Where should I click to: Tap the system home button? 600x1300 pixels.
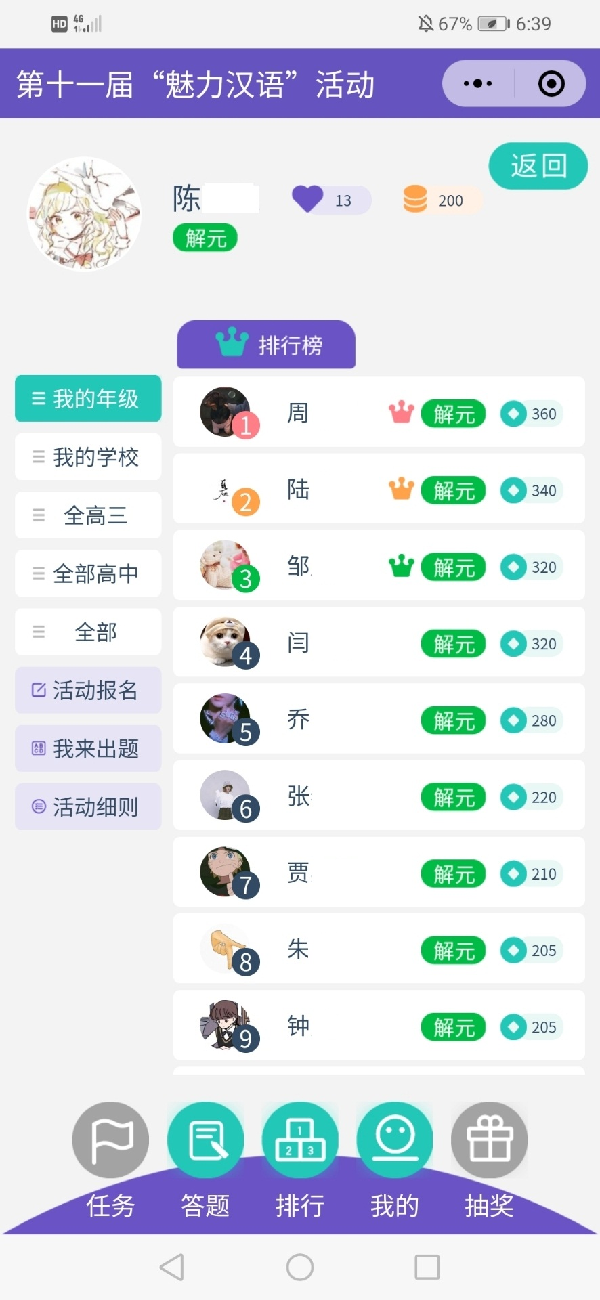point(300,1267)
